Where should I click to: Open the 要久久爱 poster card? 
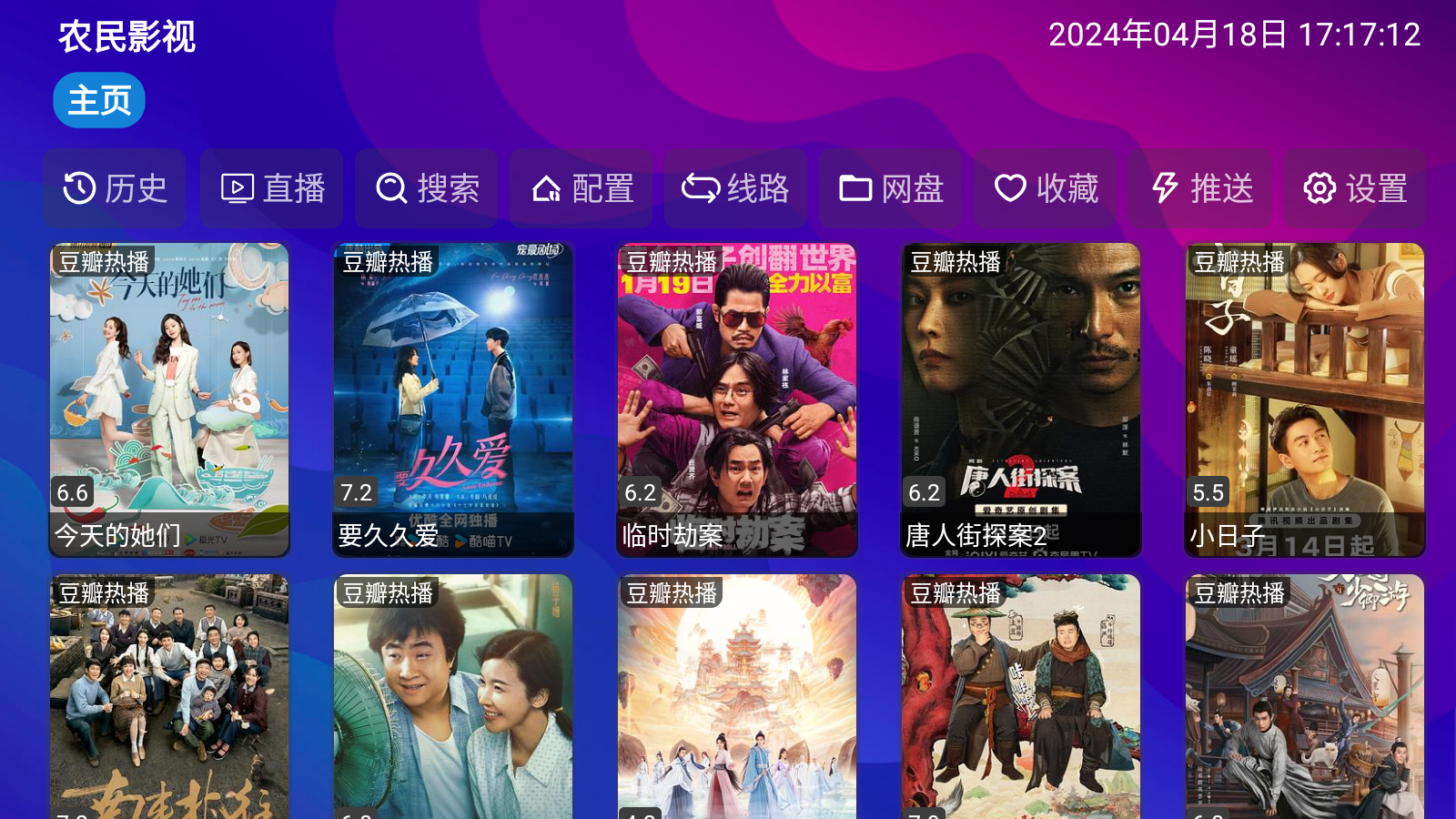pyautogui.click(x=453, y=399)
